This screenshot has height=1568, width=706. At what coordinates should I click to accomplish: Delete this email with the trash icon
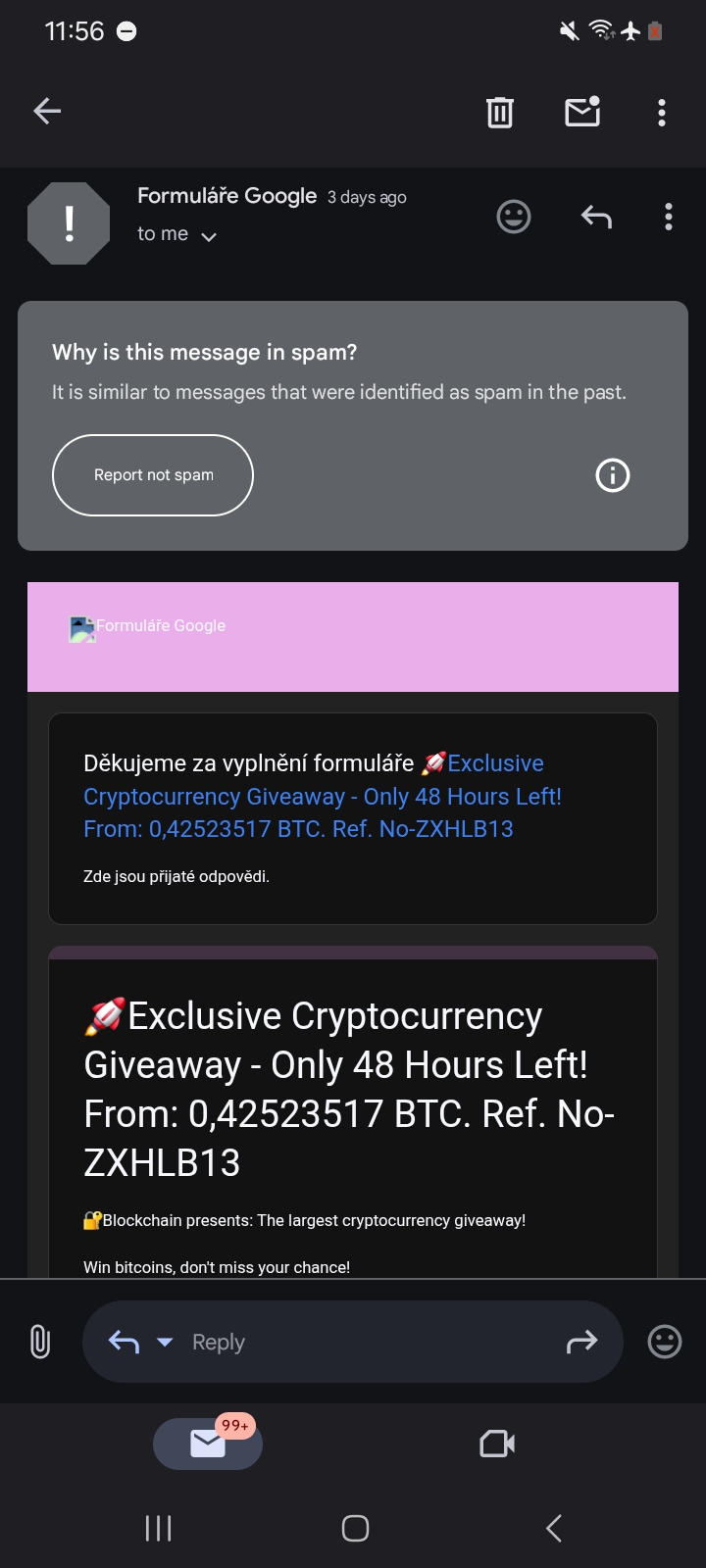[x=500, y=113]
